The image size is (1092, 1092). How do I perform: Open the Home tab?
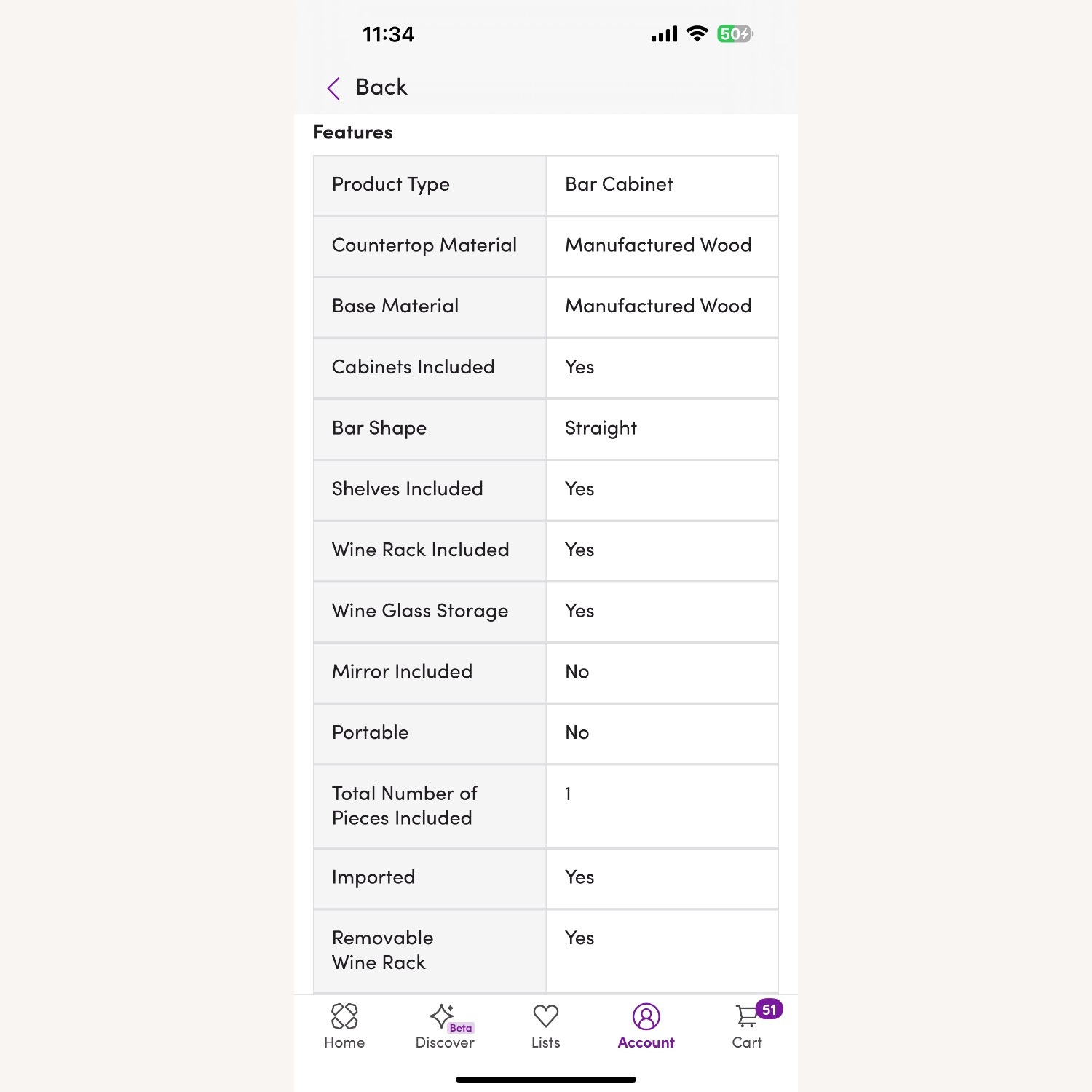pyautogui.click(x=344, y=1026)
